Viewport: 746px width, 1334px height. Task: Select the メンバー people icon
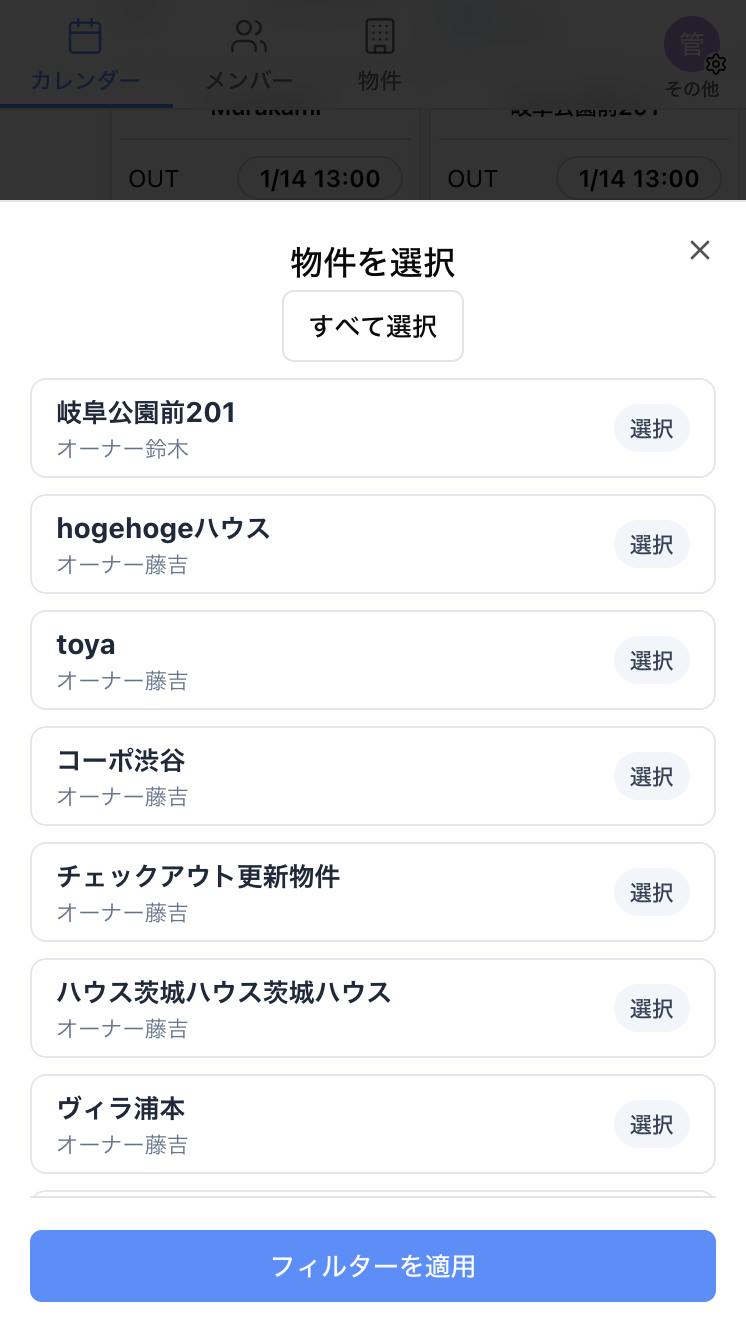pyautogui.click(x=248, y=36)
